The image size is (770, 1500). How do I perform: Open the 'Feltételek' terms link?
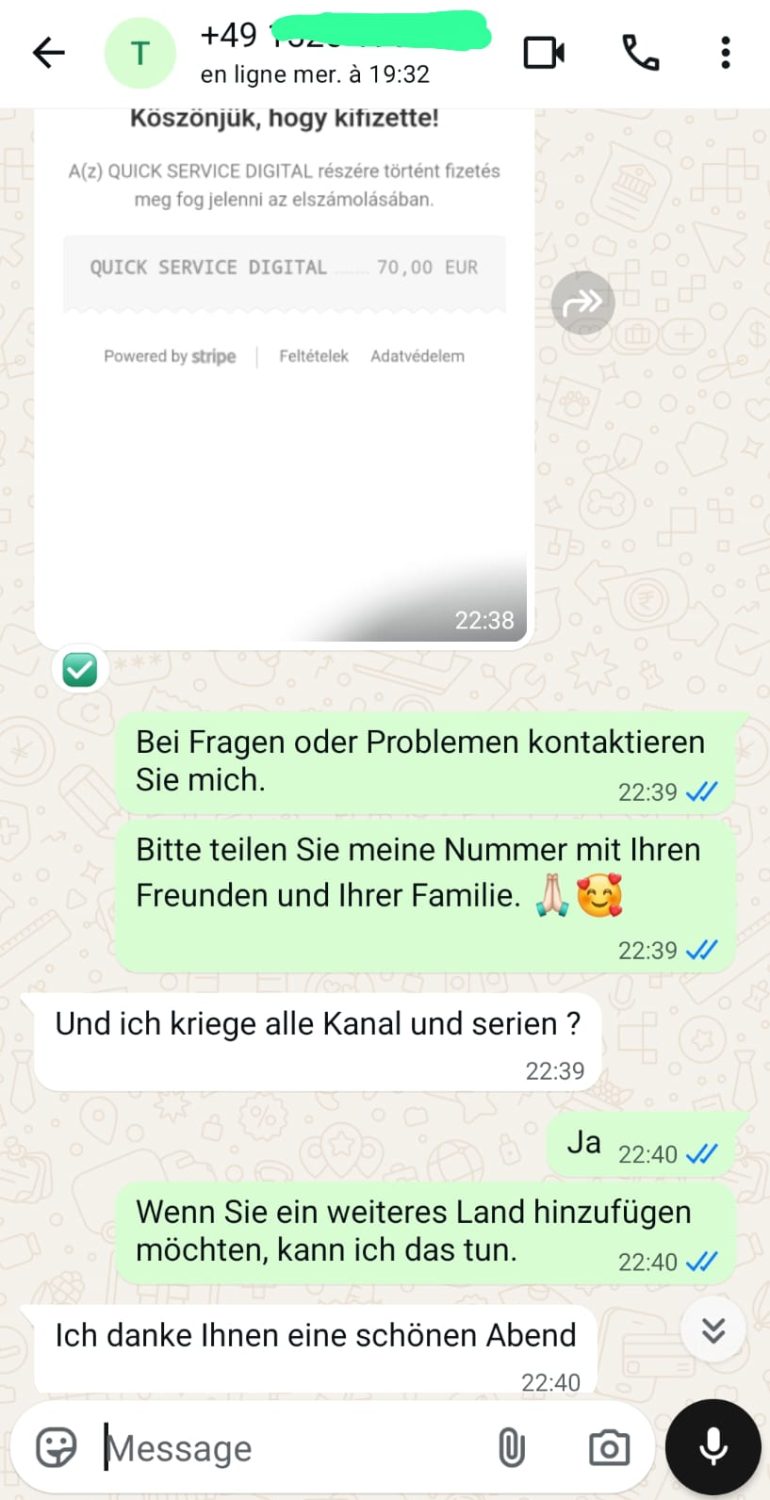point(313,355)
